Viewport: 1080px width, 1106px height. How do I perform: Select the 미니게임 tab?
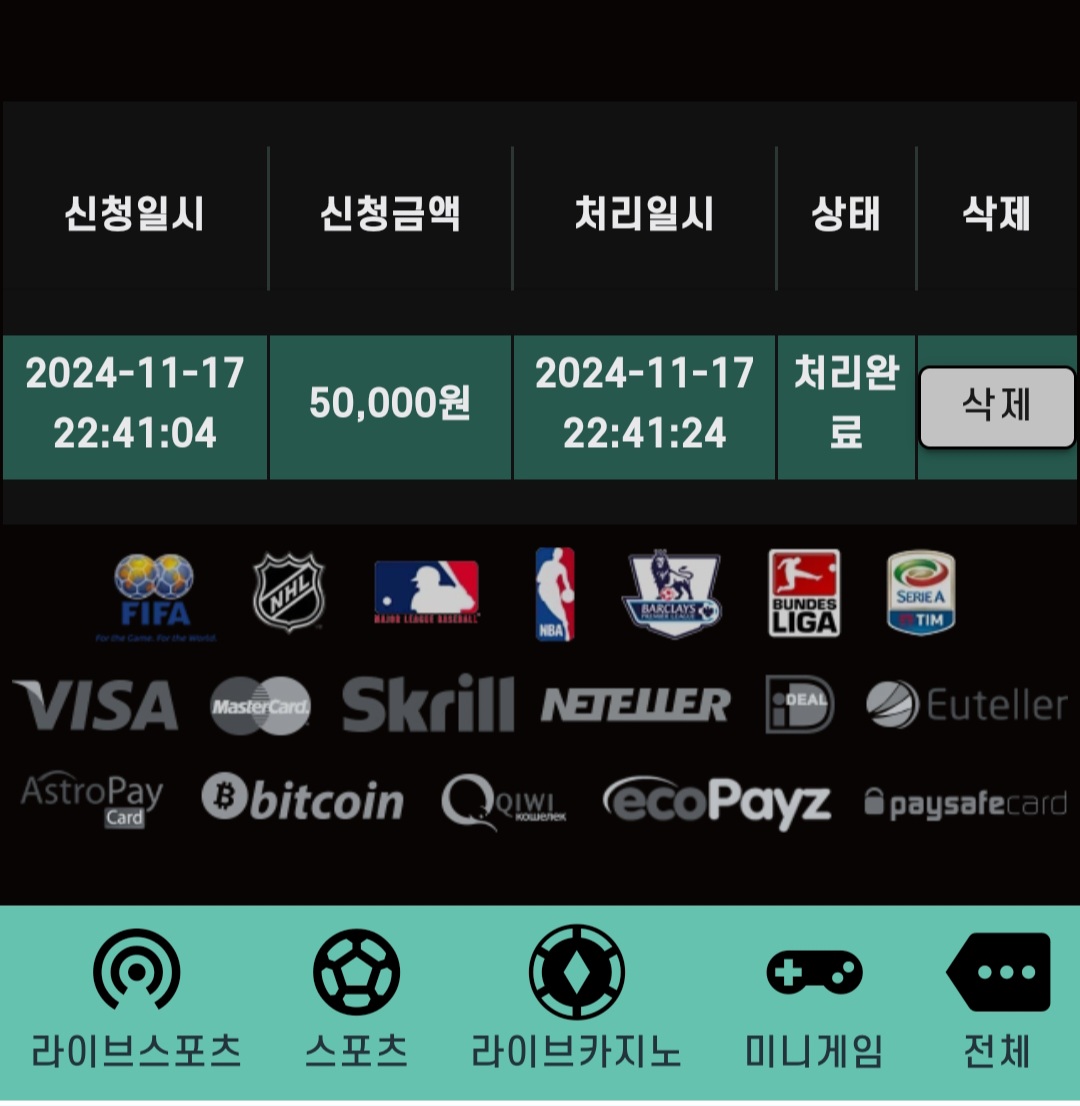pyautogui.click(x=814, y=1000)
